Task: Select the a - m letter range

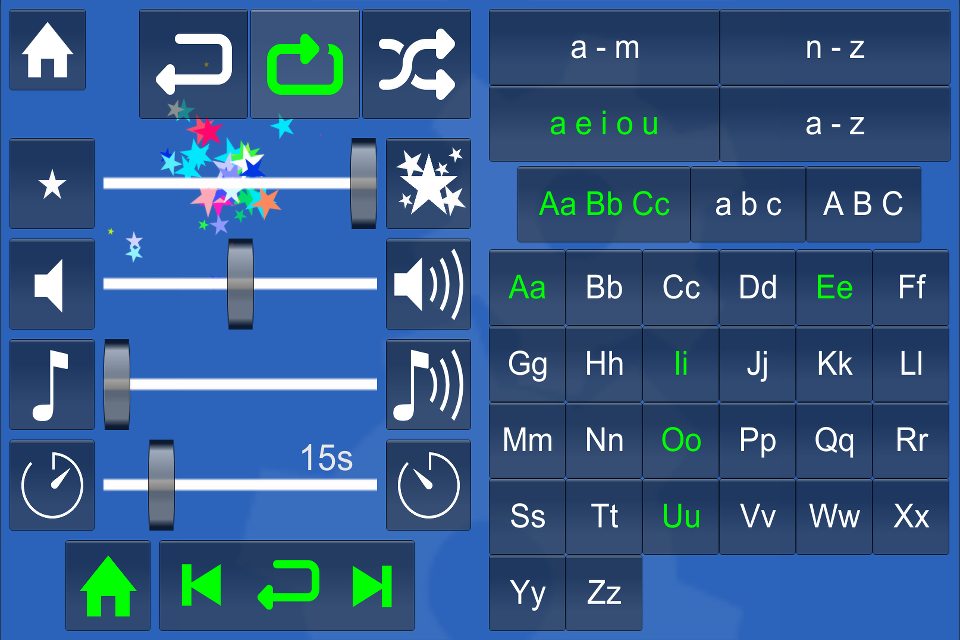Action: pos(604,48)
